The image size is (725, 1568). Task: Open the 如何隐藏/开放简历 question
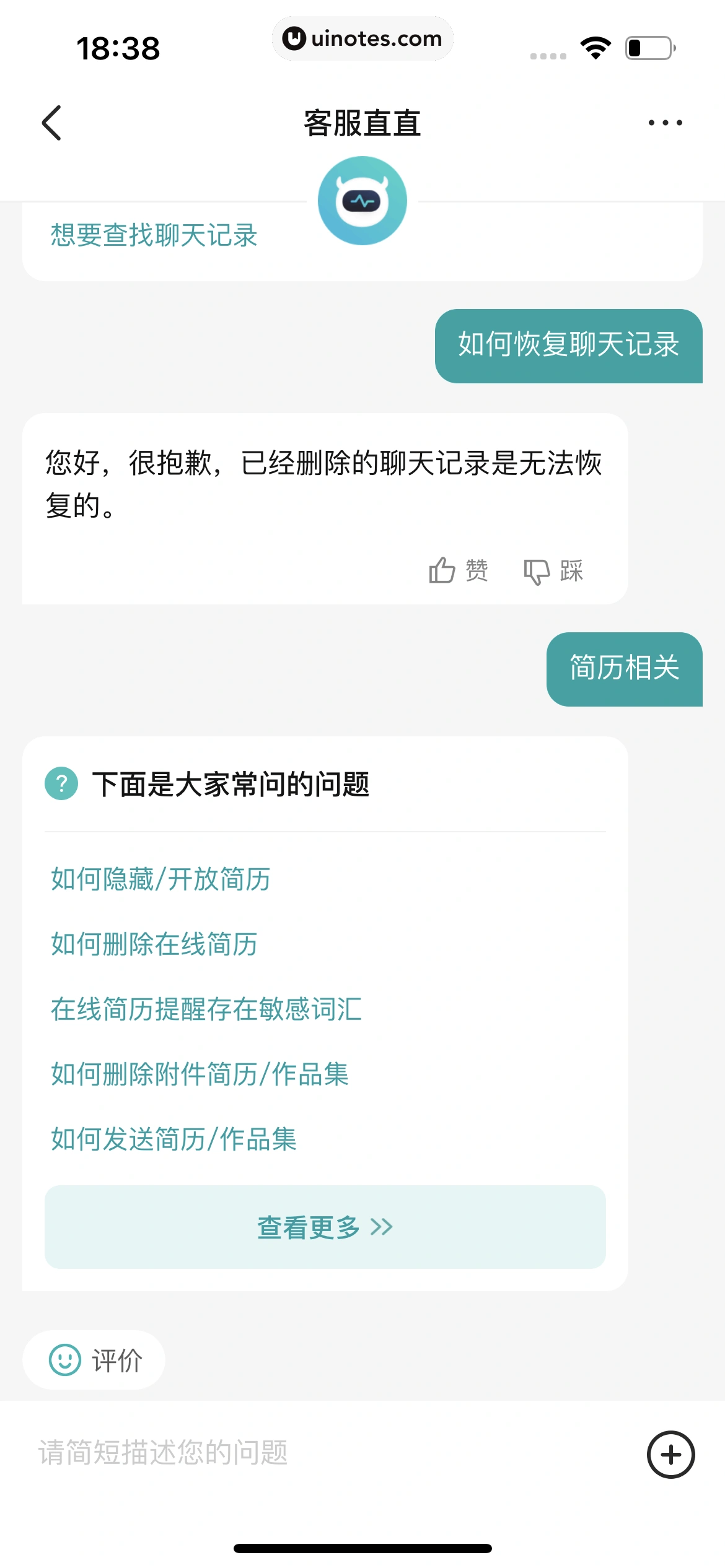(159, 880)
